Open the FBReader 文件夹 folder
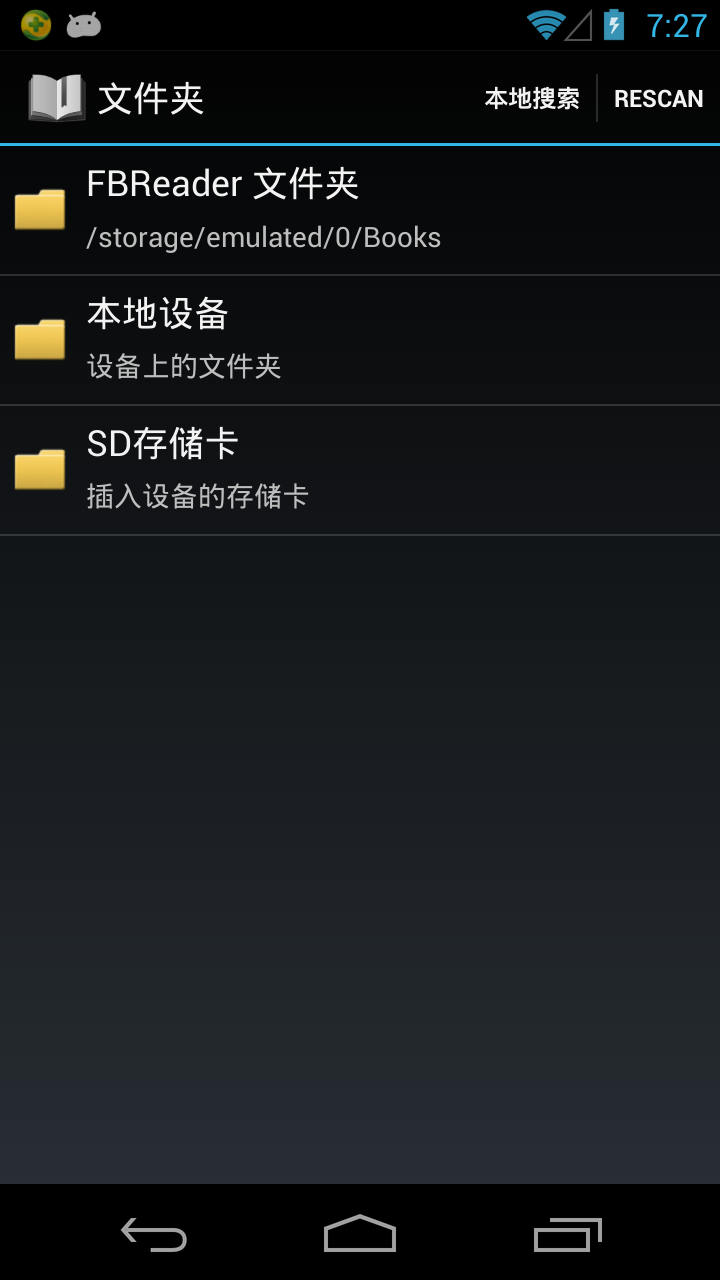This screenshot has height=1280, width=720. pyautogui.click(x=360, y=210)
